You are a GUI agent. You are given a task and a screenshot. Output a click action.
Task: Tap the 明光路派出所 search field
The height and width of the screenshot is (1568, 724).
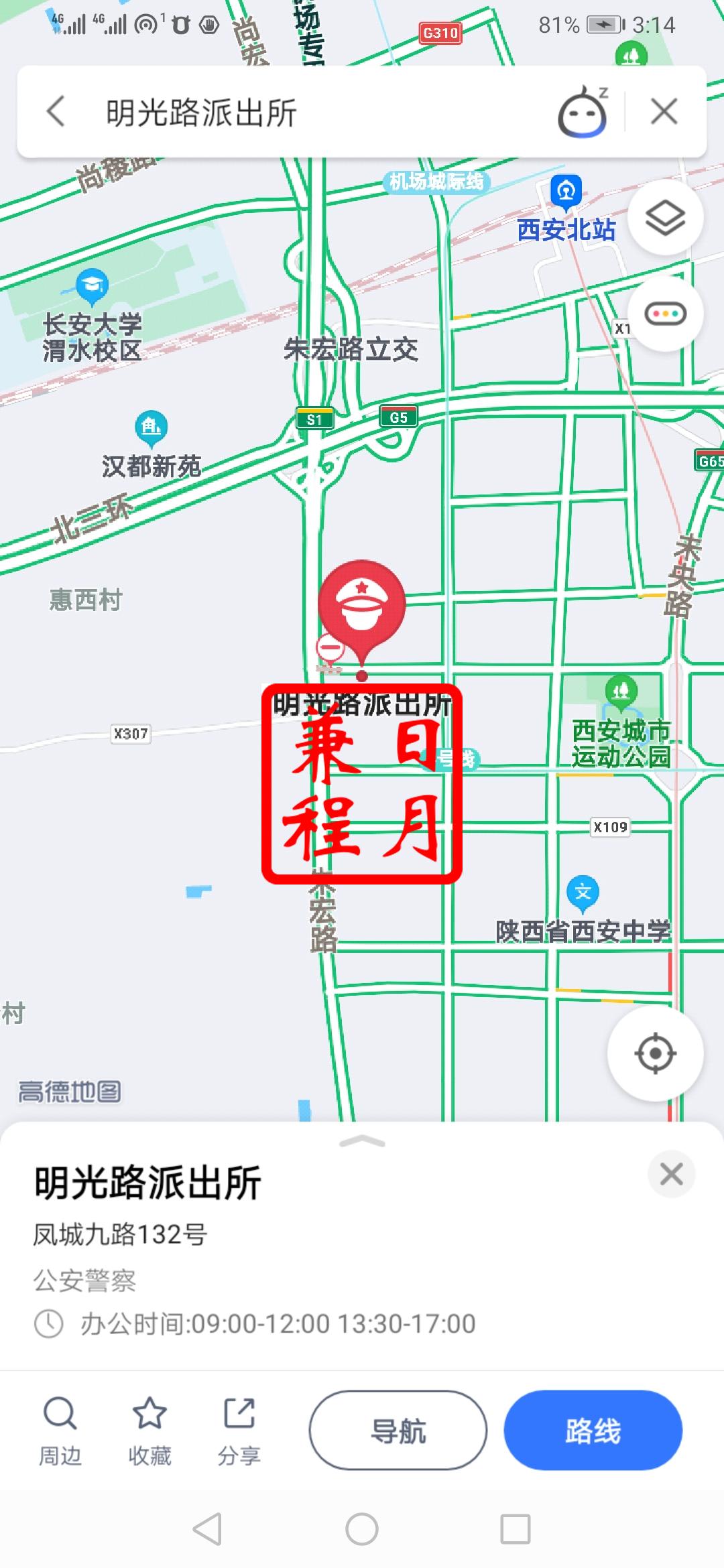click(302, 112)
